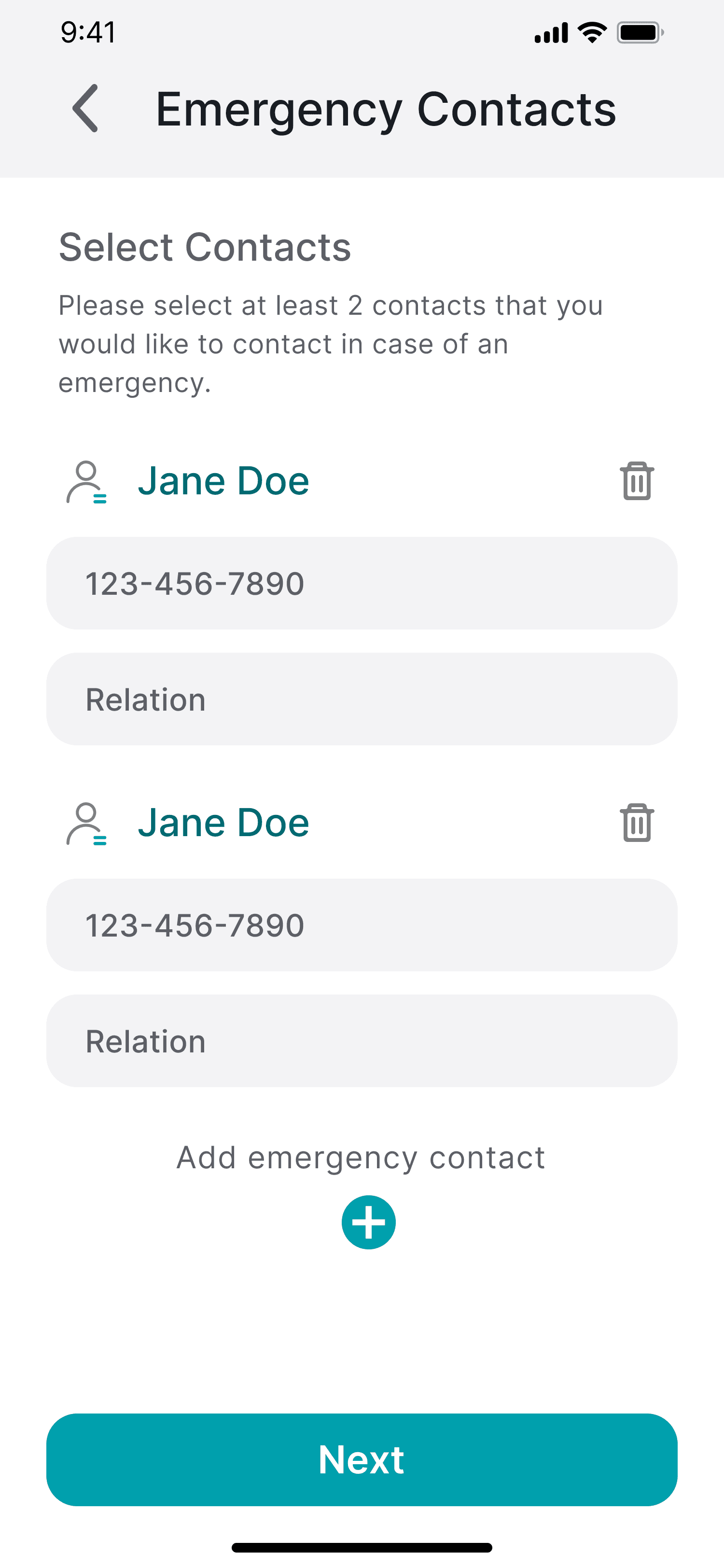Viewport: 724px width, 1568px height.
Task: Continue with the Next button
Action: [x=362, y=1459]
